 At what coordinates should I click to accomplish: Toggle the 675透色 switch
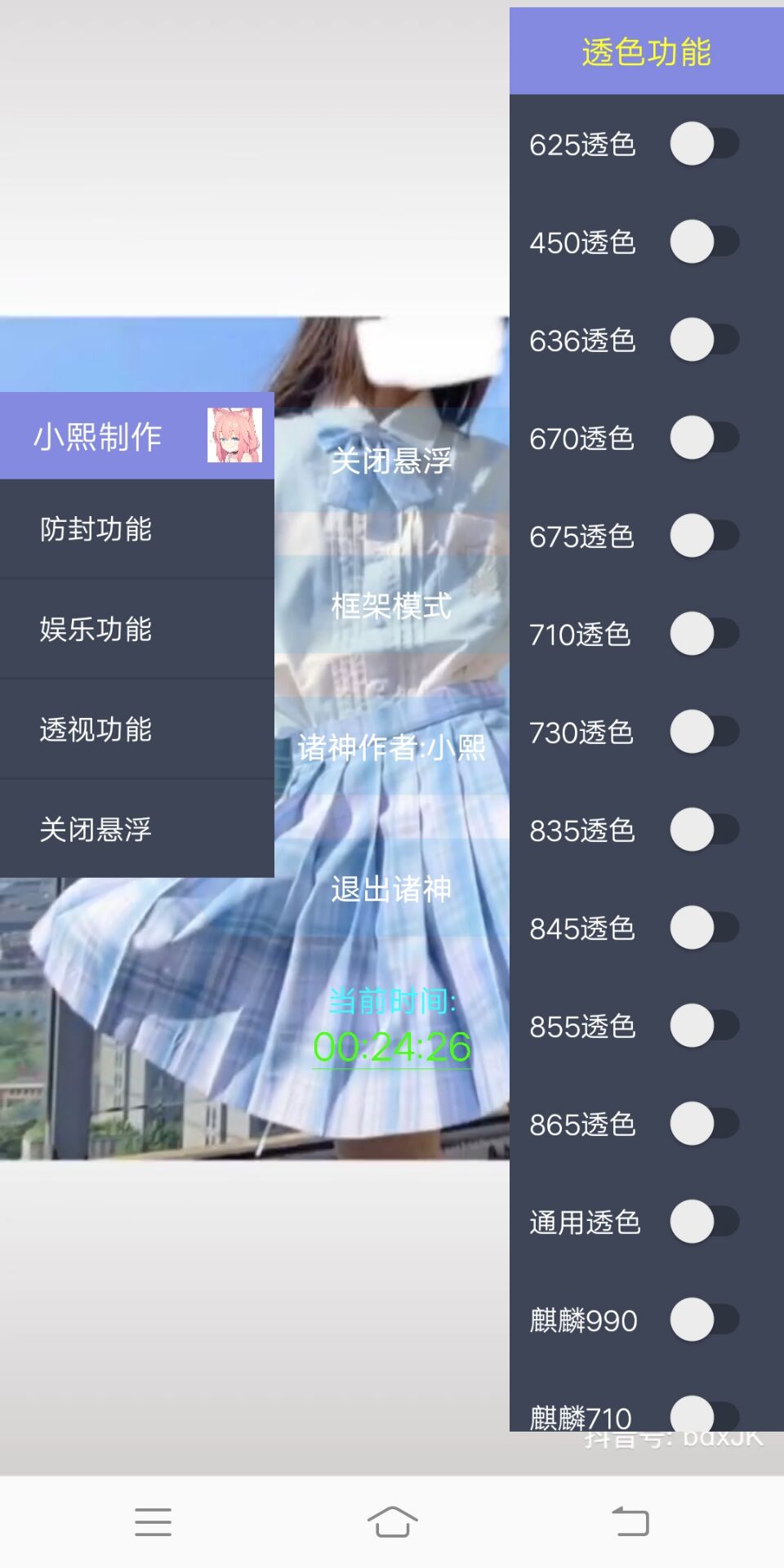(x=705, y=537)
